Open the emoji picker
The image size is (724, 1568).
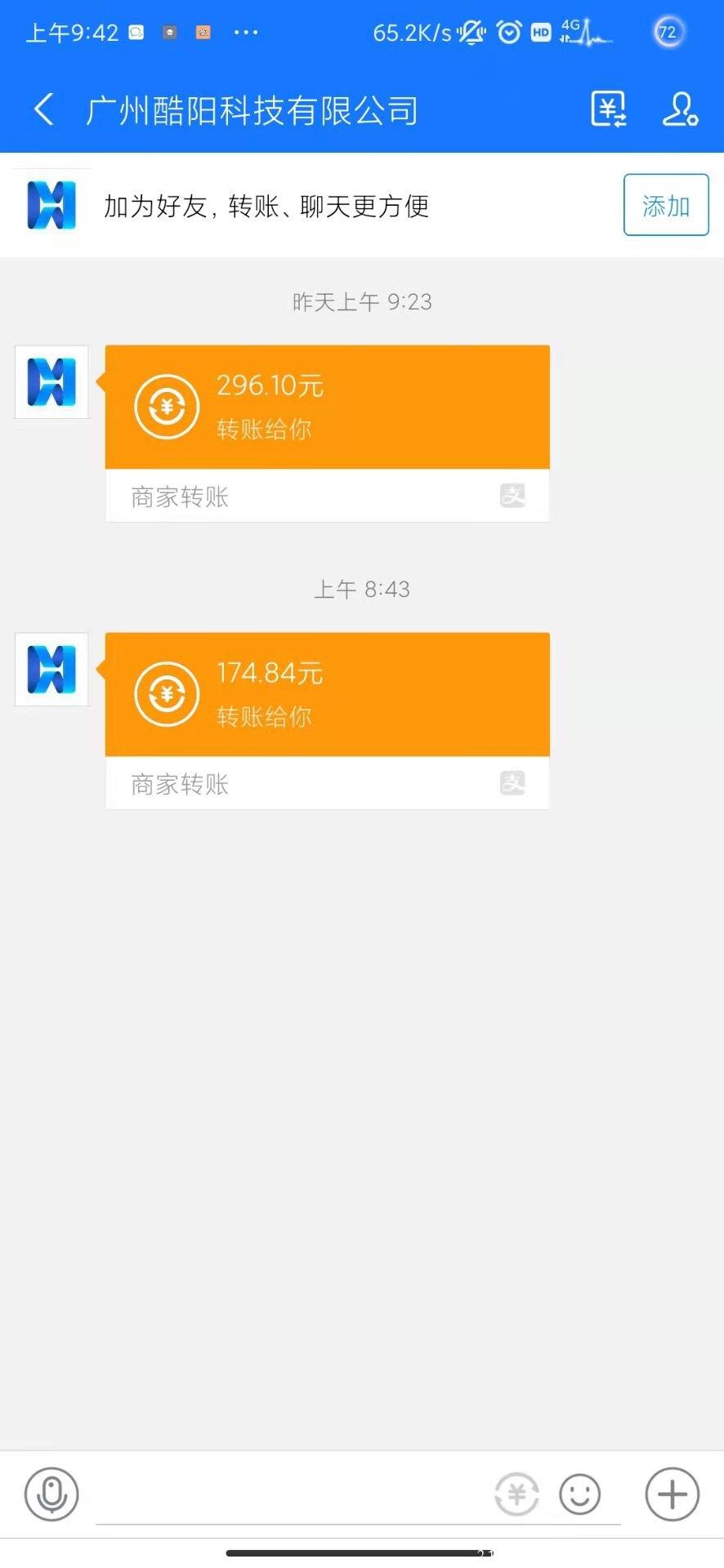tap(580, 1494)
